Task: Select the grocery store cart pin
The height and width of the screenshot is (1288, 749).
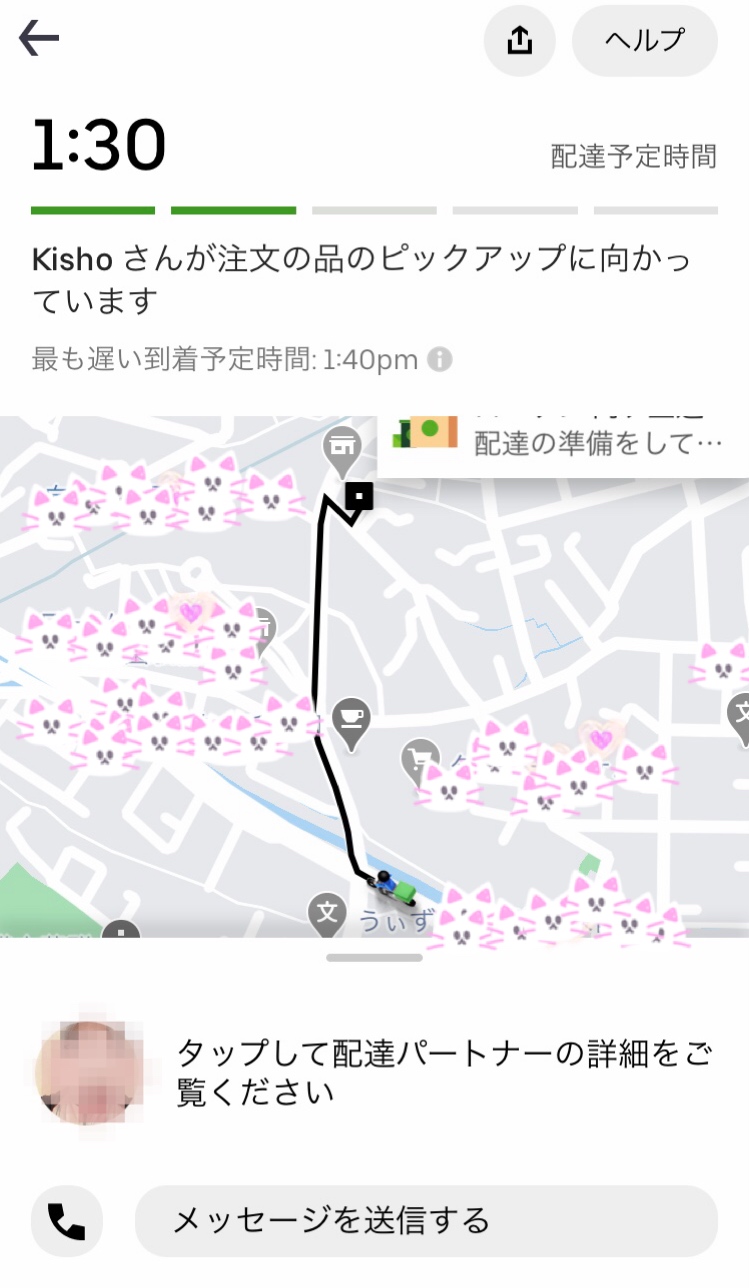Action: click(421, 756)
